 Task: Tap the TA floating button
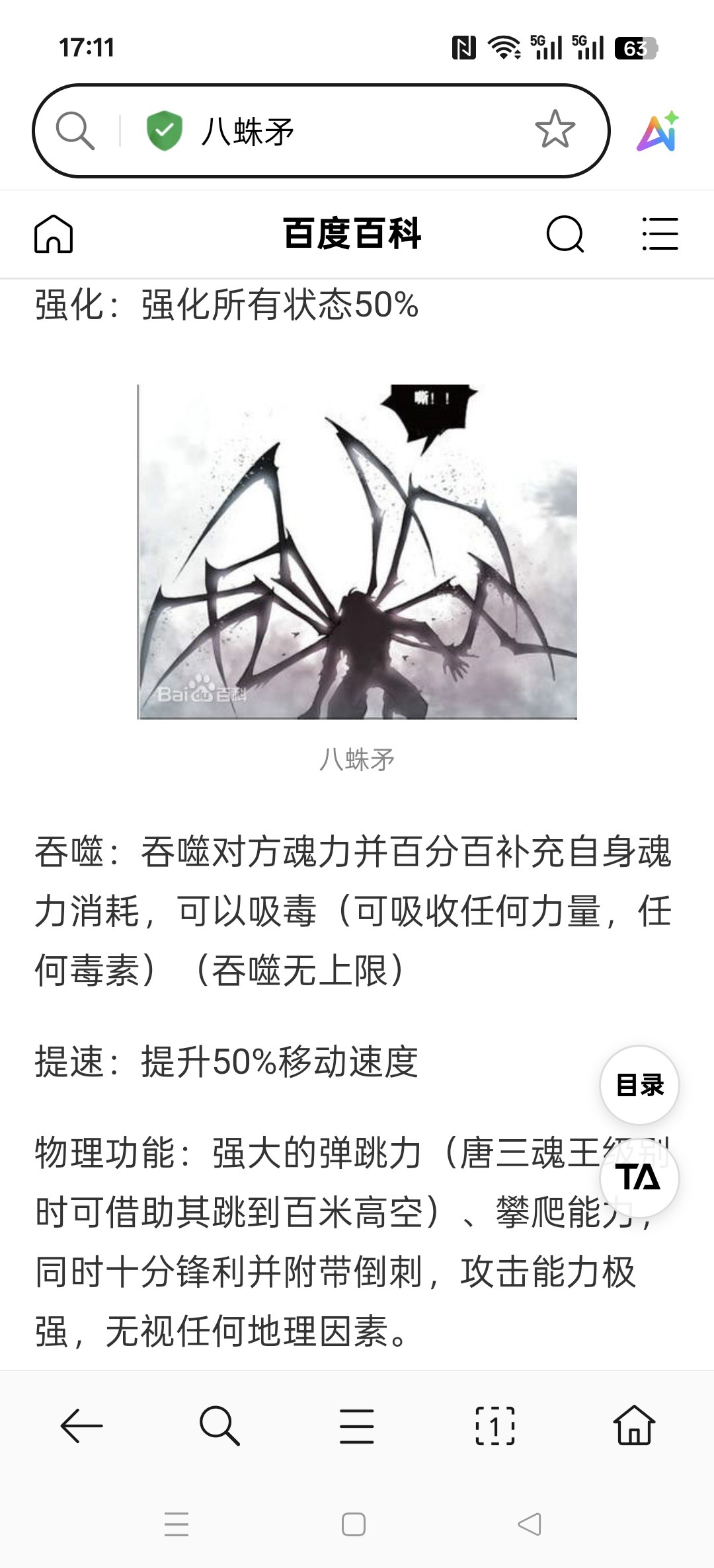(639, 1177)
